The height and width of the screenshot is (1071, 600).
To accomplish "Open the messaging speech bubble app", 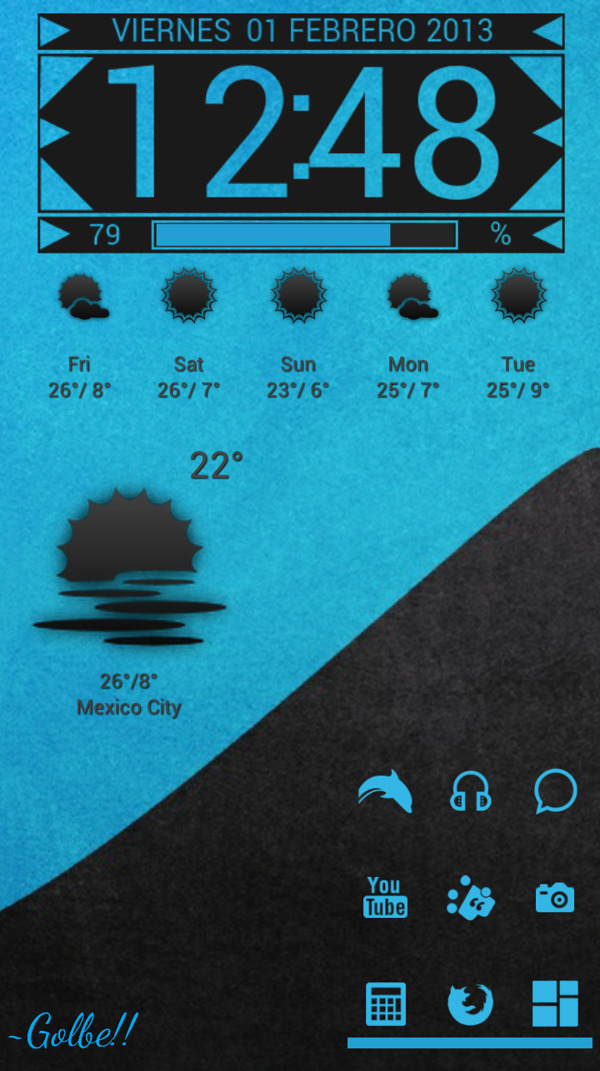I will coord(555,793).
